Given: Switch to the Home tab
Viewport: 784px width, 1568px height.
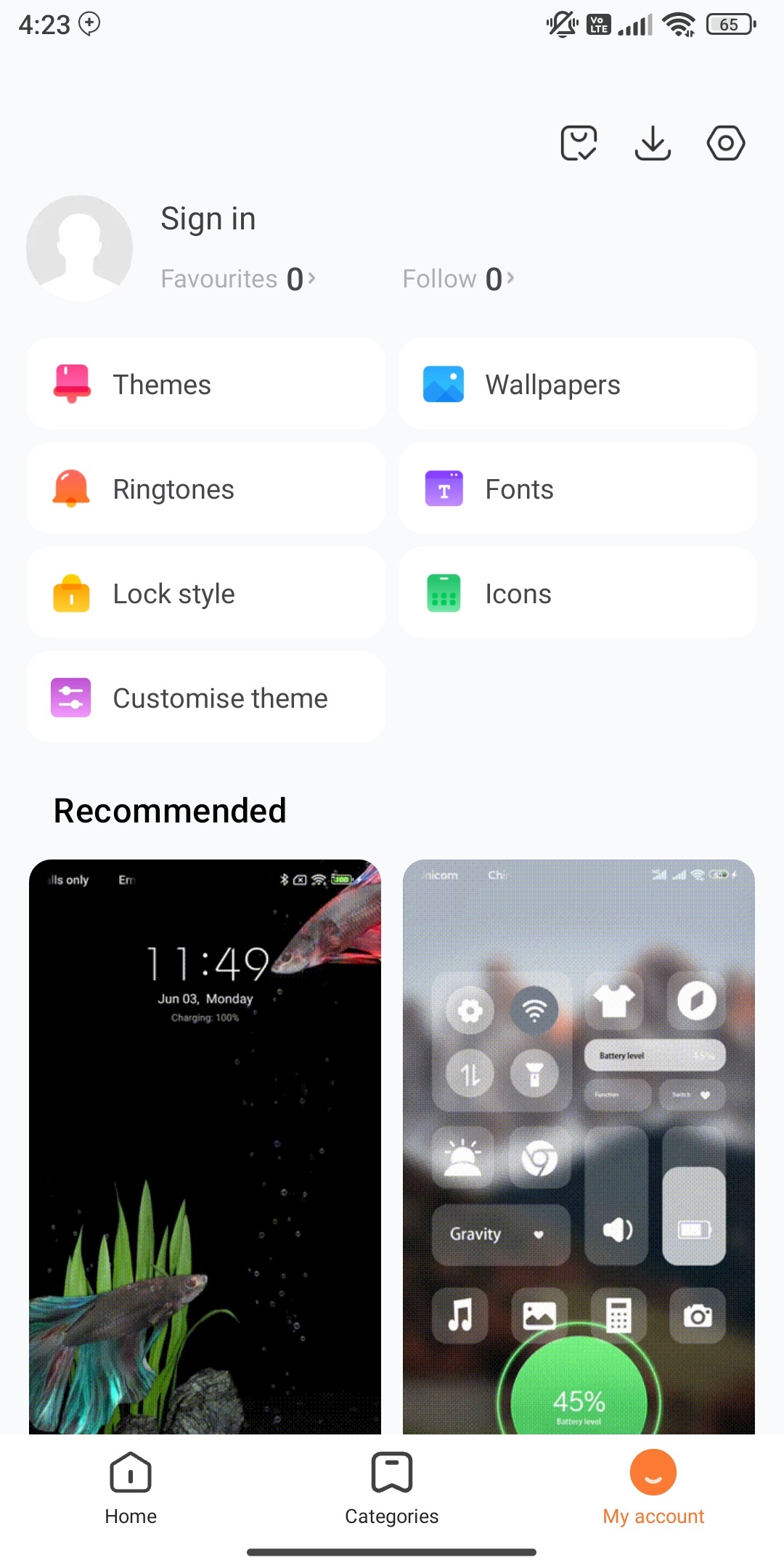Looking at the screenshot, I should [131, 1488].
